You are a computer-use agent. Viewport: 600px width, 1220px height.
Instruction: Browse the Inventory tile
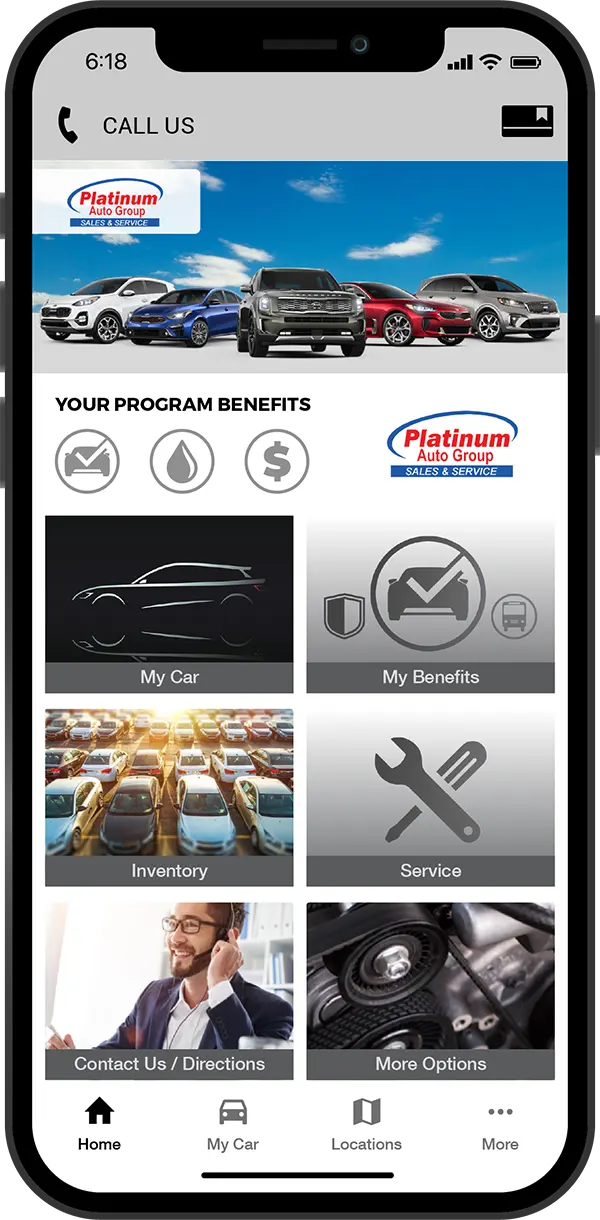(x=169, y=797)
